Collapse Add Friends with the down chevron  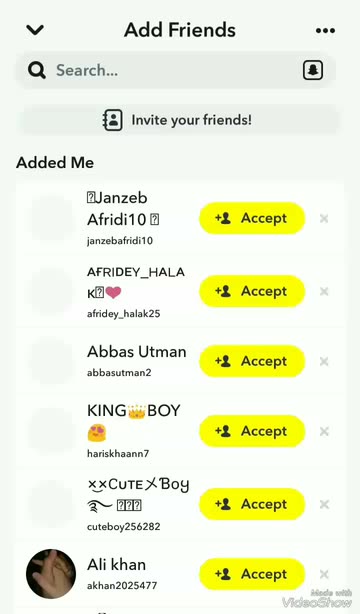point(35,30)
